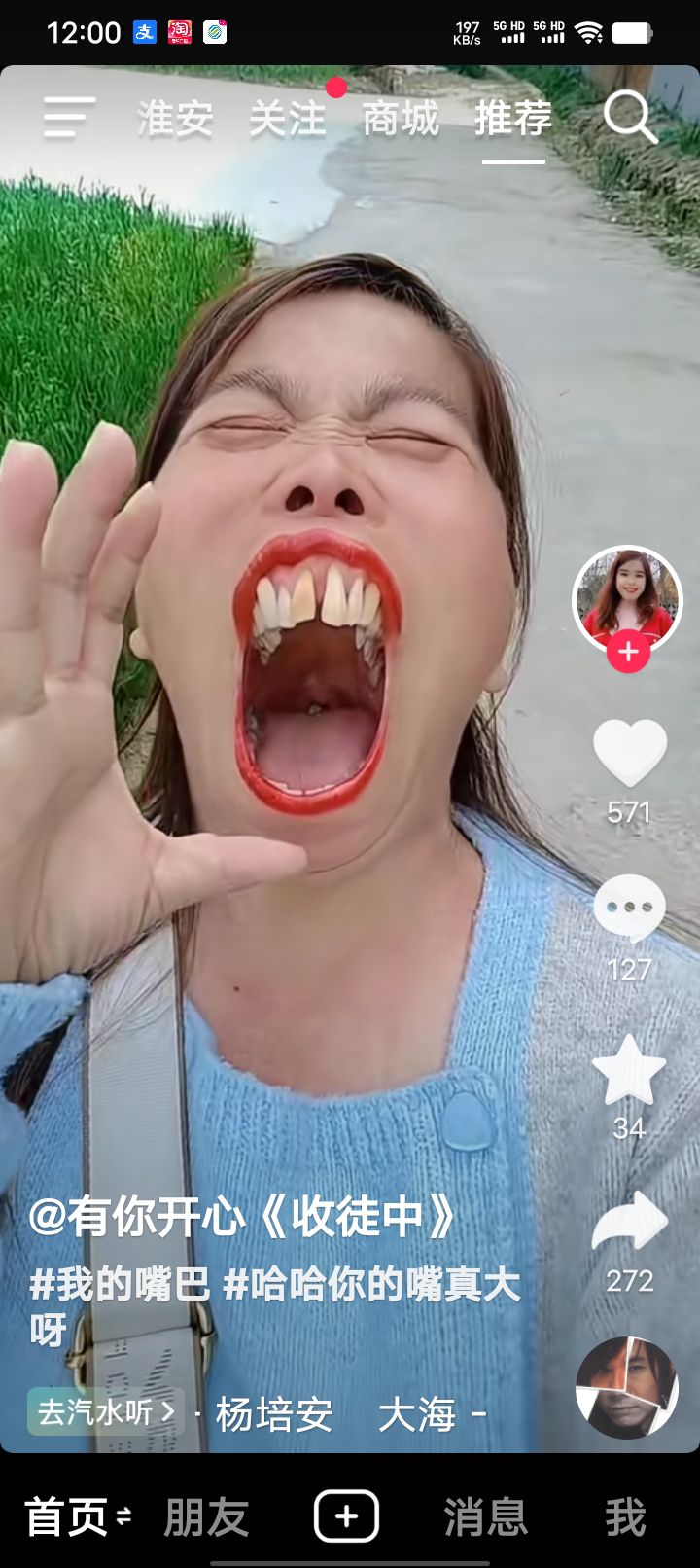Open the #我的嘴巴 hashtag

(x=120, y=1284)
